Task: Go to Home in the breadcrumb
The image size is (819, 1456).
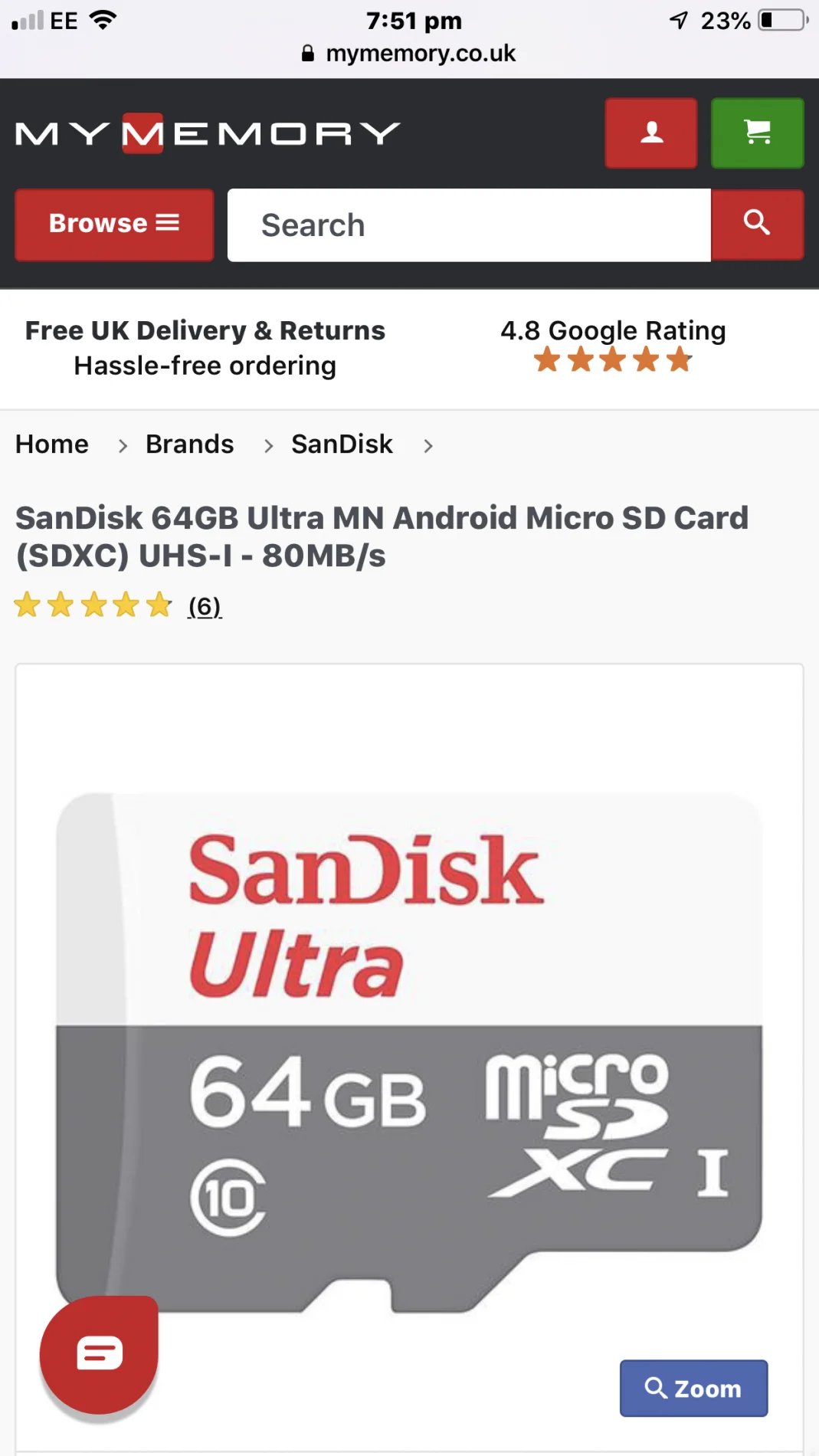Action: (x=52, y=444)
